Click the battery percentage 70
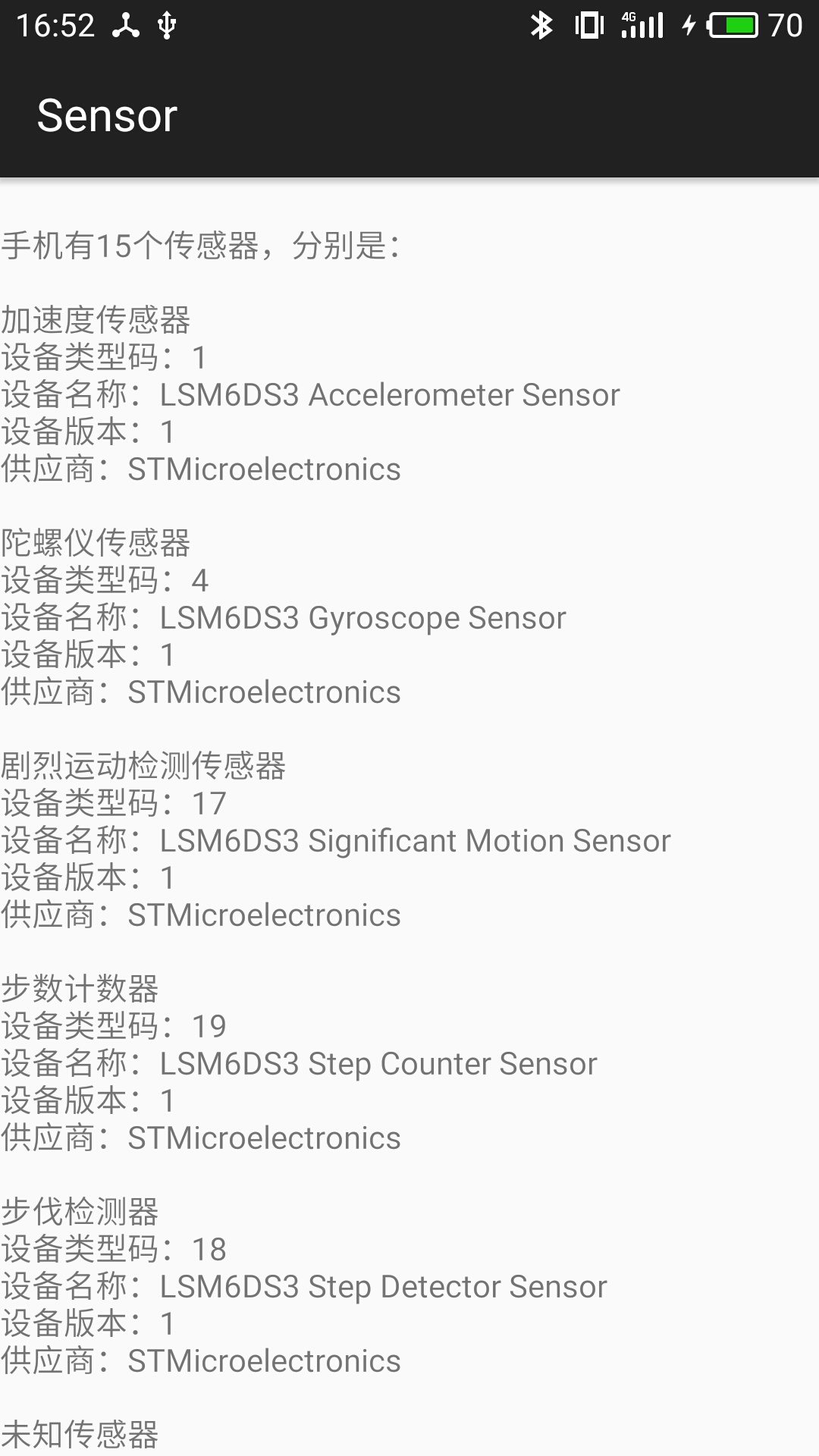This screenshot has height=1456, width=819. 786,25
